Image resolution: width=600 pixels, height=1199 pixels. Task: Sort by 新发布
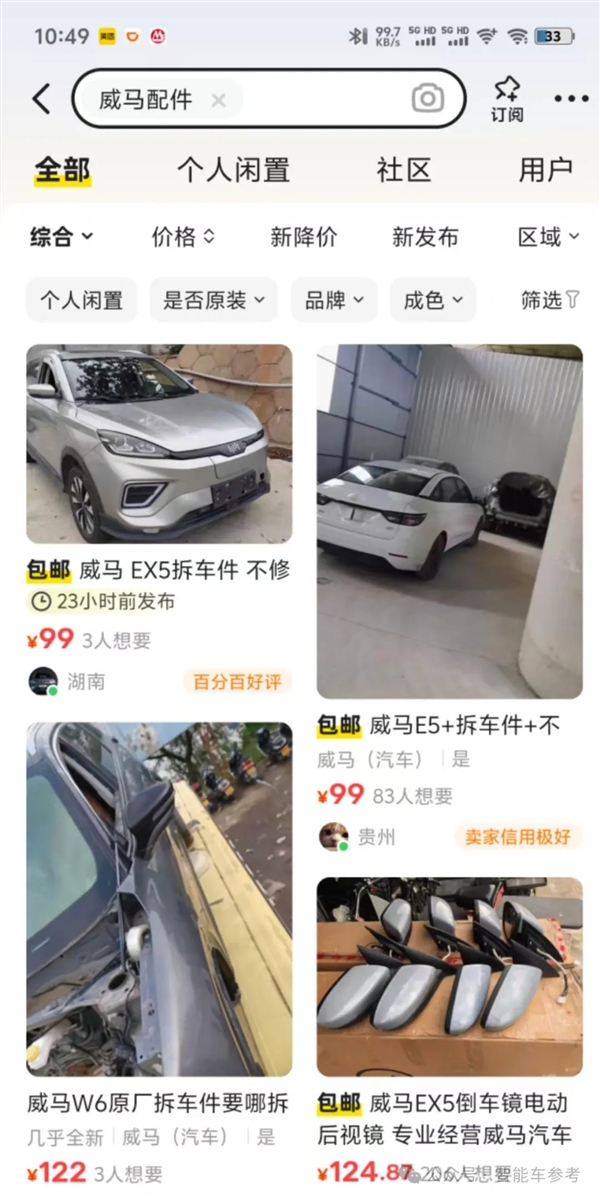pos(425,237)
